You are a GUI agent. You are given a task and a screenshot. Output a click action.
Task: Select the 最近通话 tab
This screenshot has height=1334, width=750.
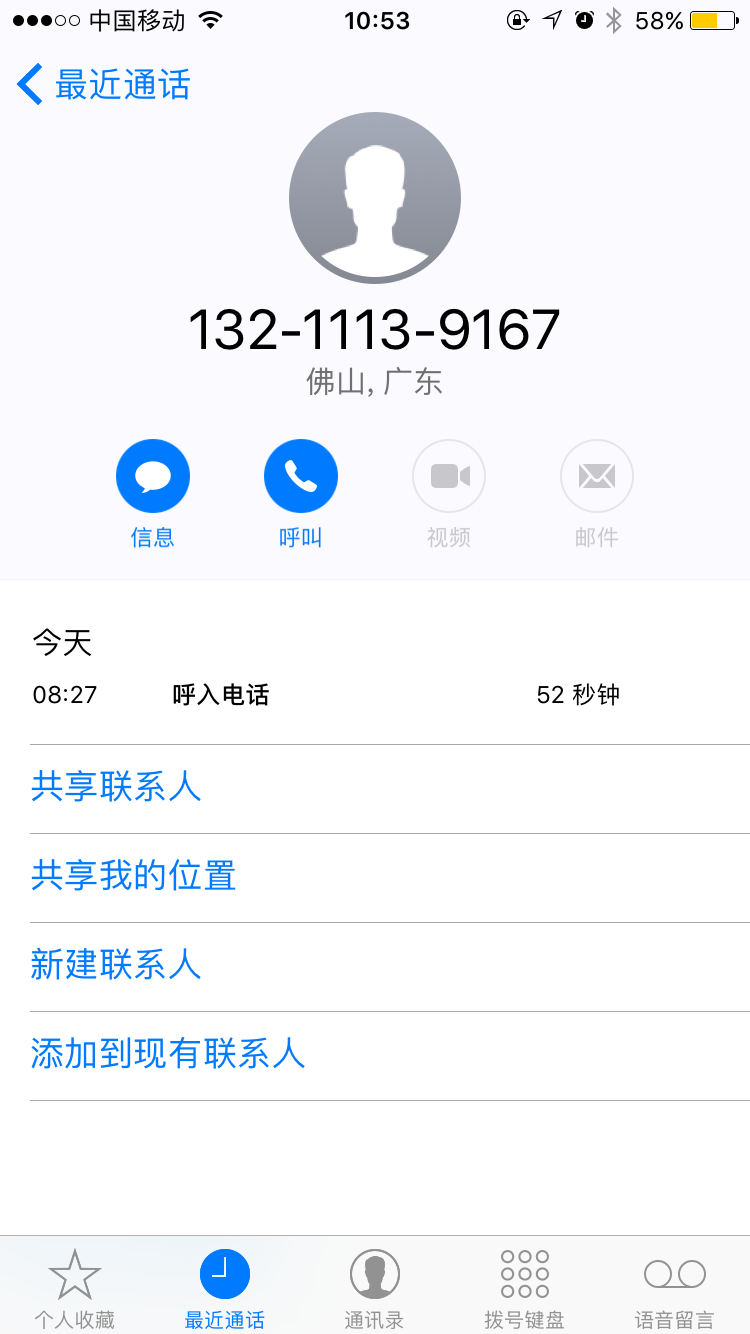[x=224, y=1285]
